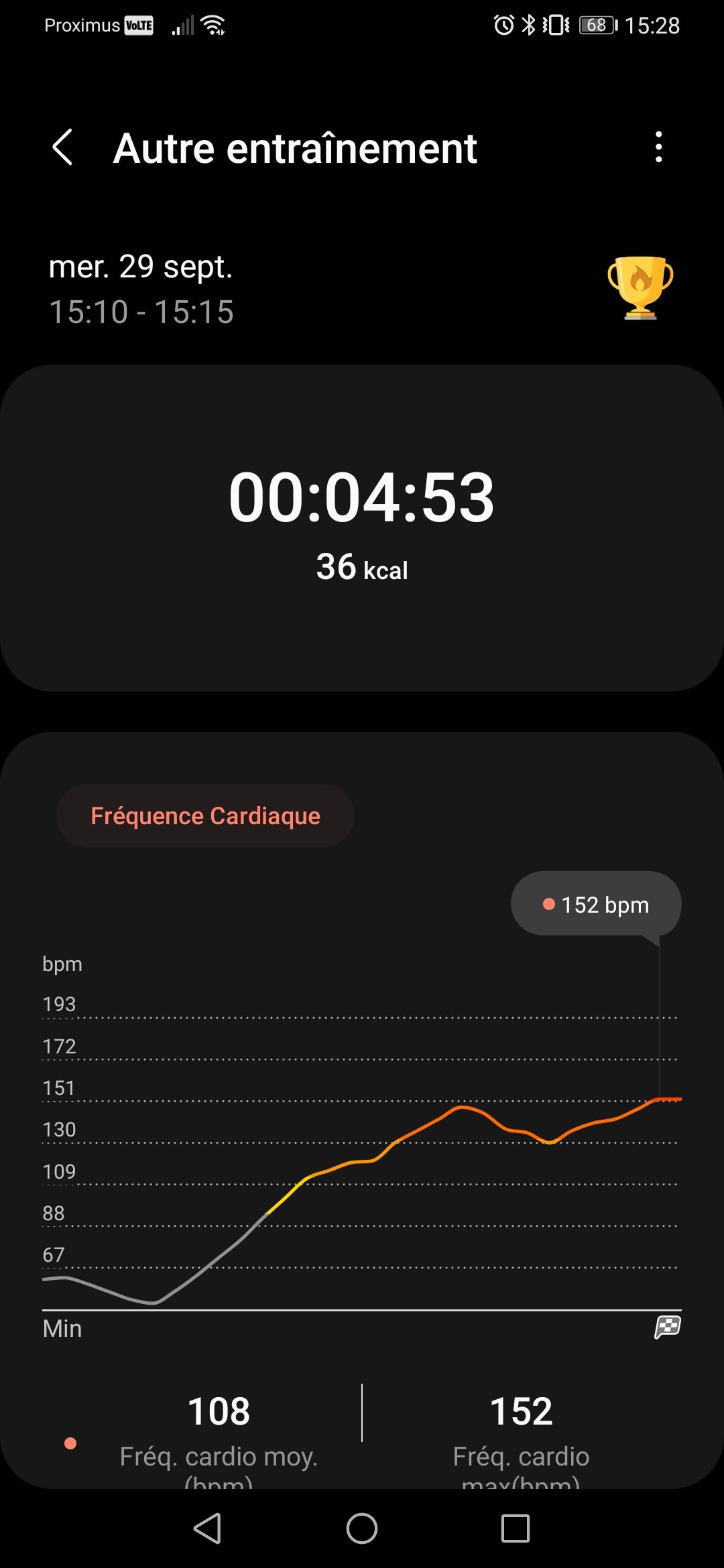
Task: Open the three-dot overflow menu
Action: (x=659, y=147)
